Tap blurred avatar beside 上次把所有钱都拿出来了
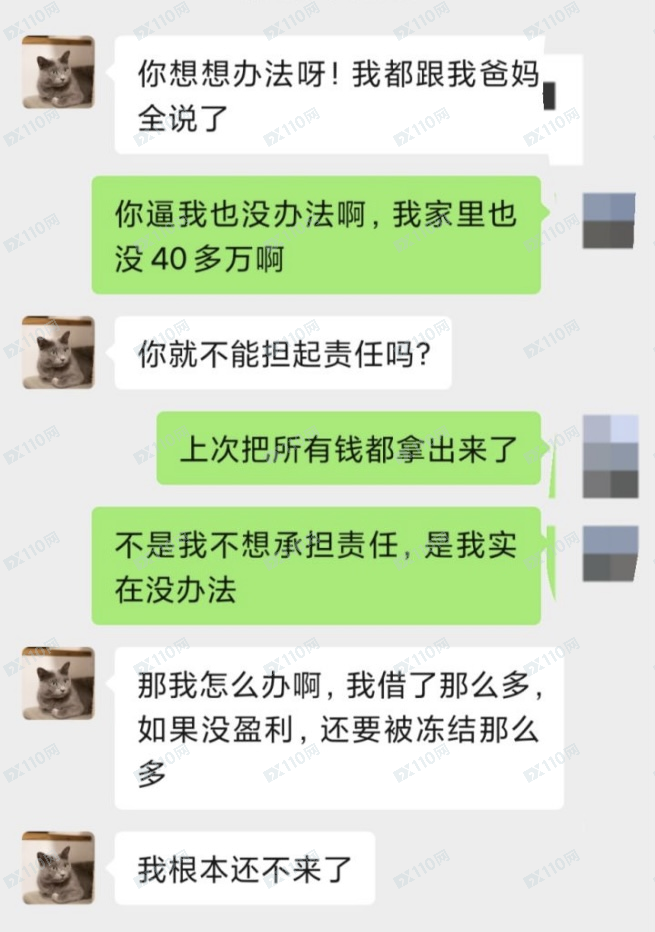Image resolution: width=655 pixels, height=932 pixels. tap(610, 455)
